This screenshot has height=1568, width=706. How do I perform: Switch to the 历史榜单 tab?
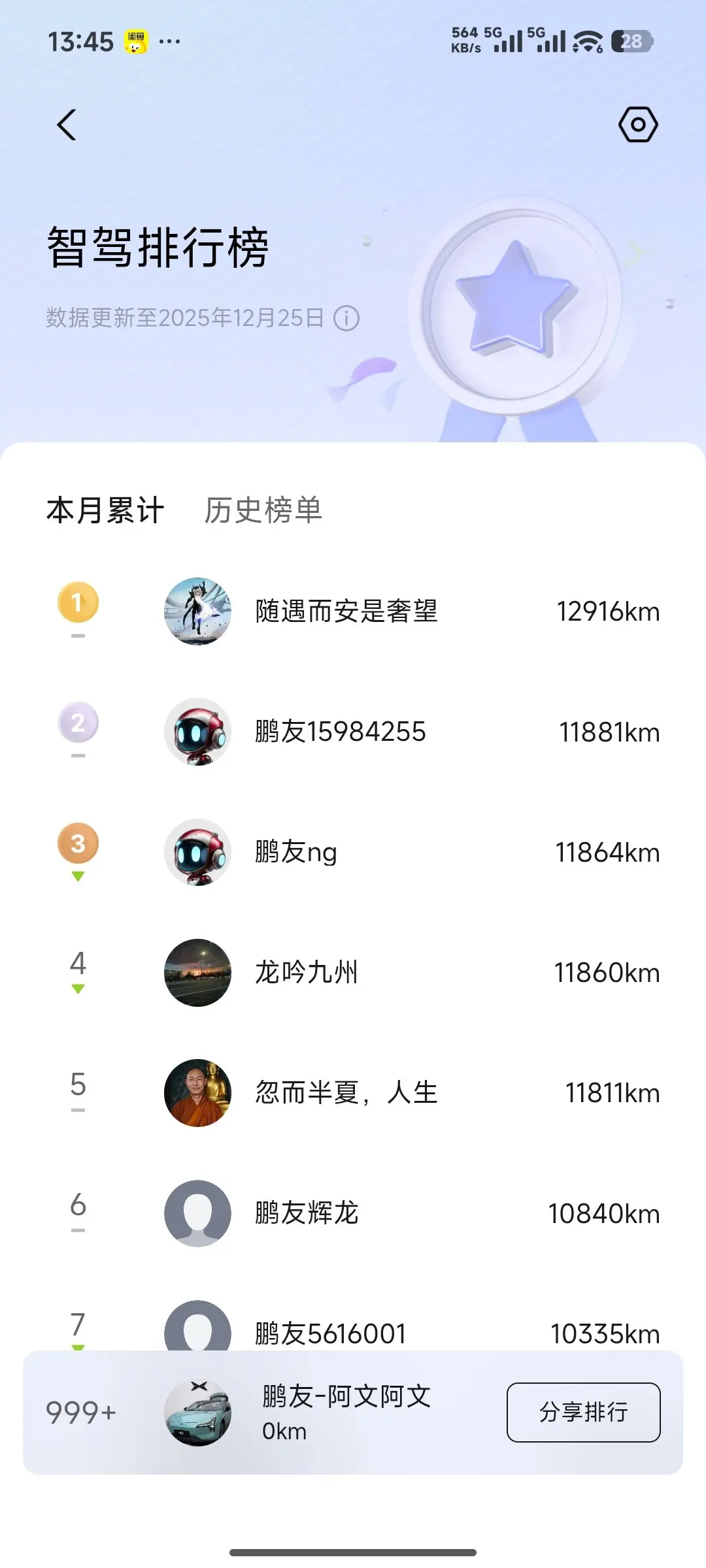point(263,510)
